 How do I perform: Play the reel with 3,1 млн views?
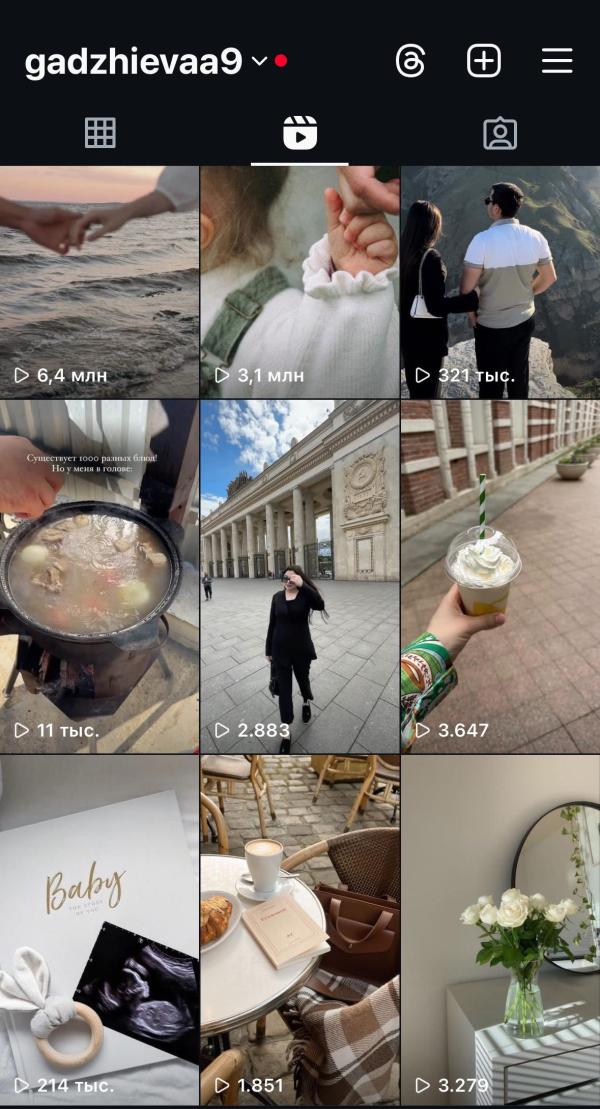point(300,282)
